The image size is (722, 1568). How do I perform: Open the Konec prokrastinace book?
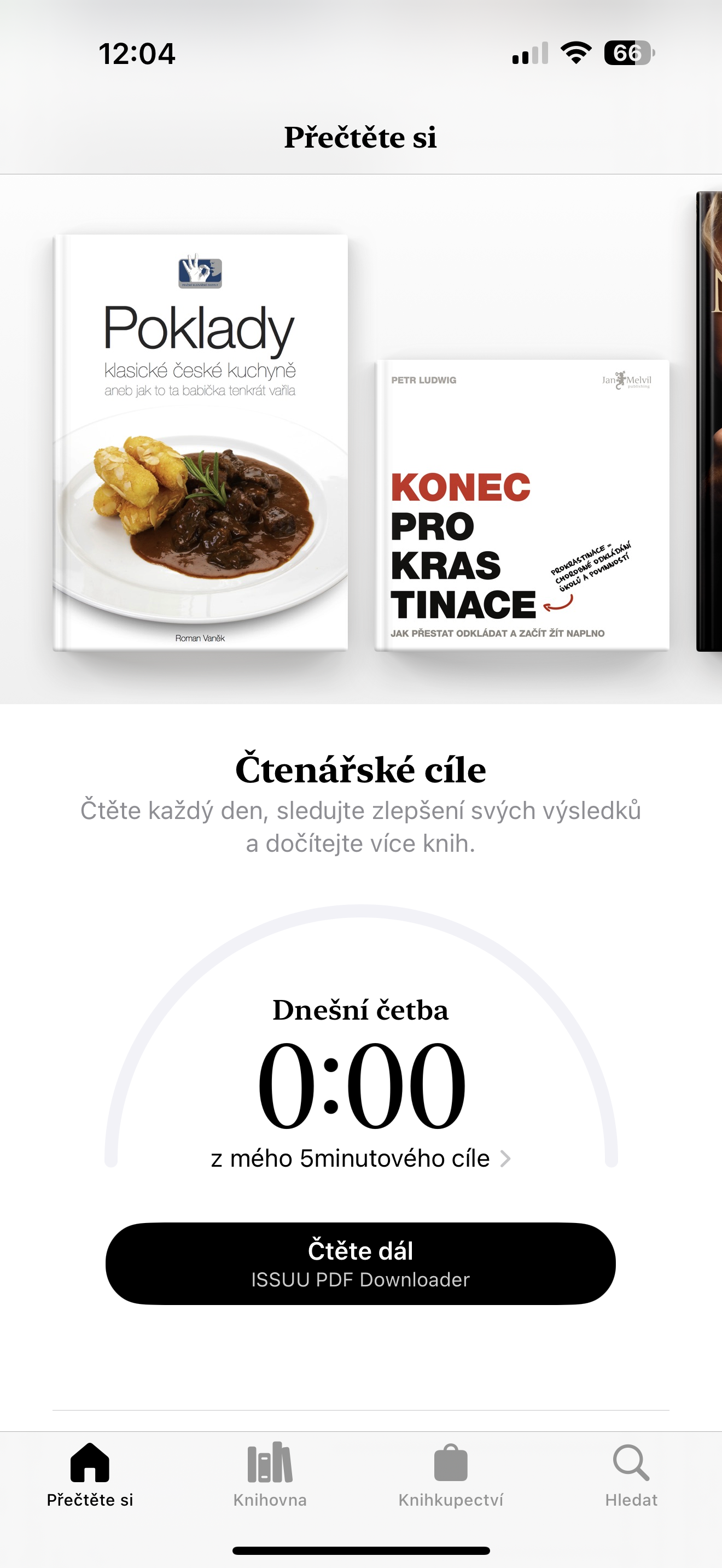click(x=522, y=505)
